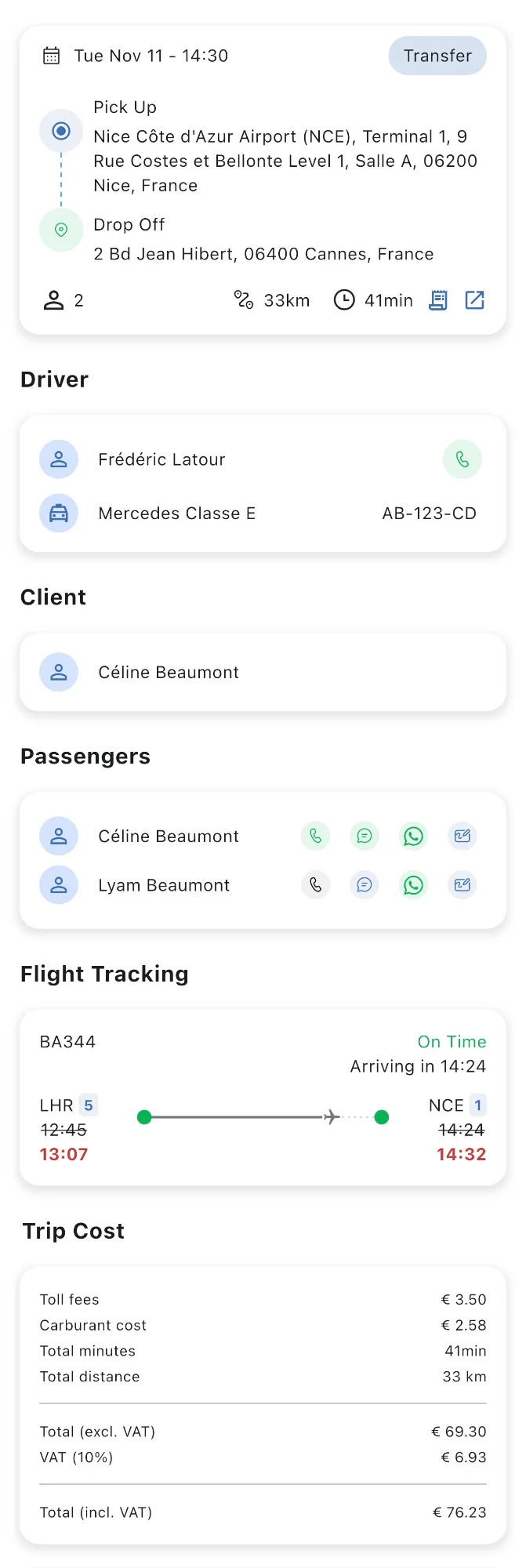Open the trip receipt icon
This screenshot has width=526, height=1568.
point(438,300)
